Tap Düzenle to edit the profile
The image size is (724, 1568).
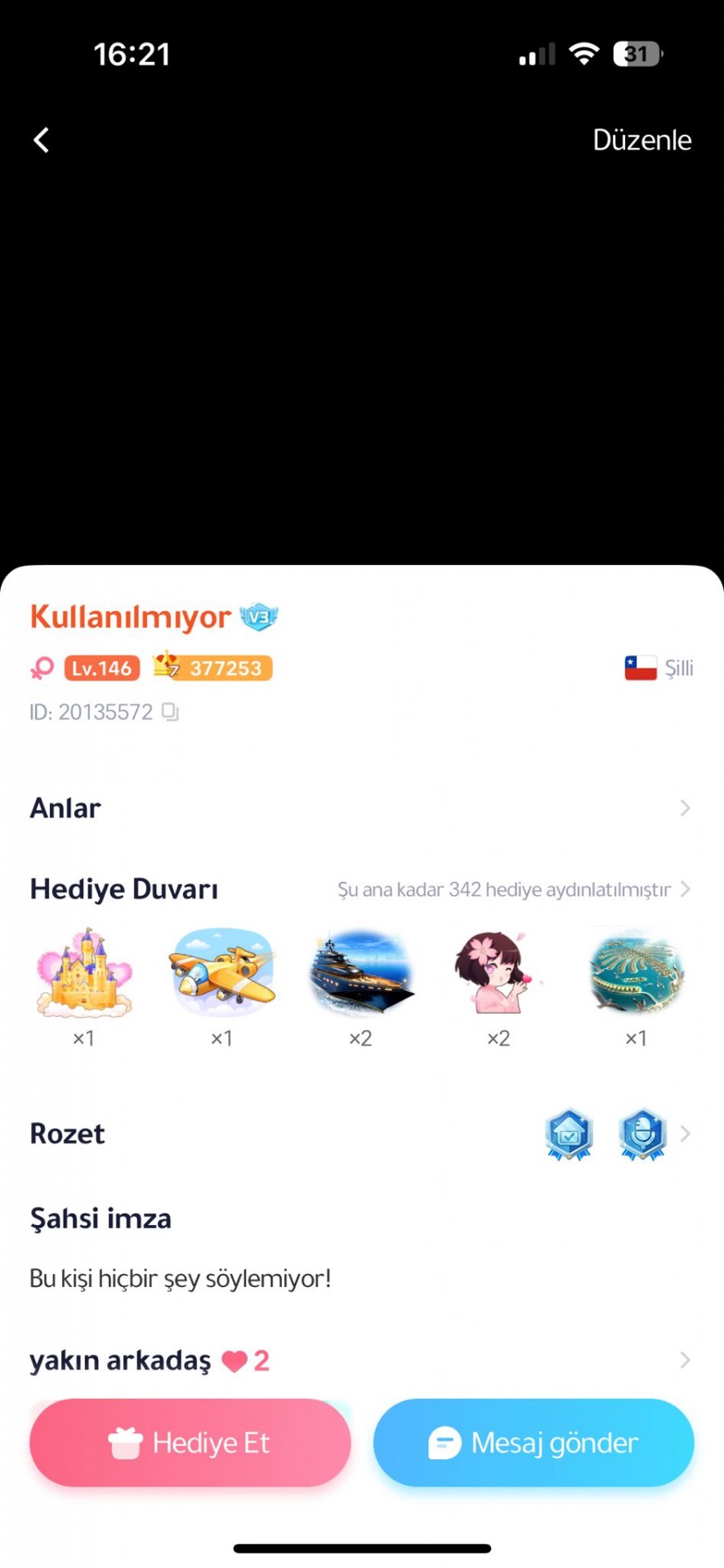(641, 140)
